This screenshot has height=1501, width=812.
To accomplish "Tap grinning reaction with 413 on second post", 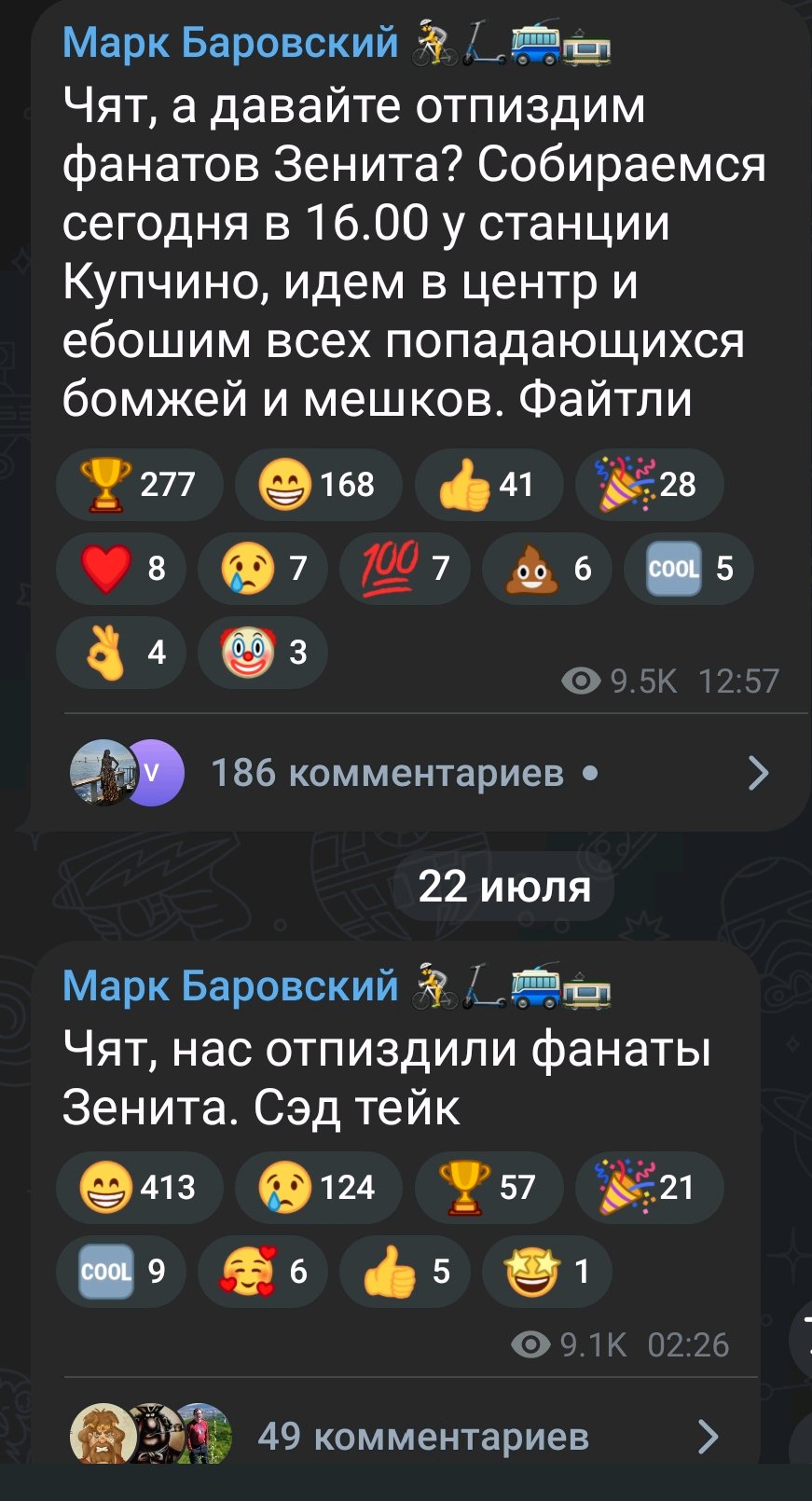I will pyautogui.click(x=140, y=1188).
